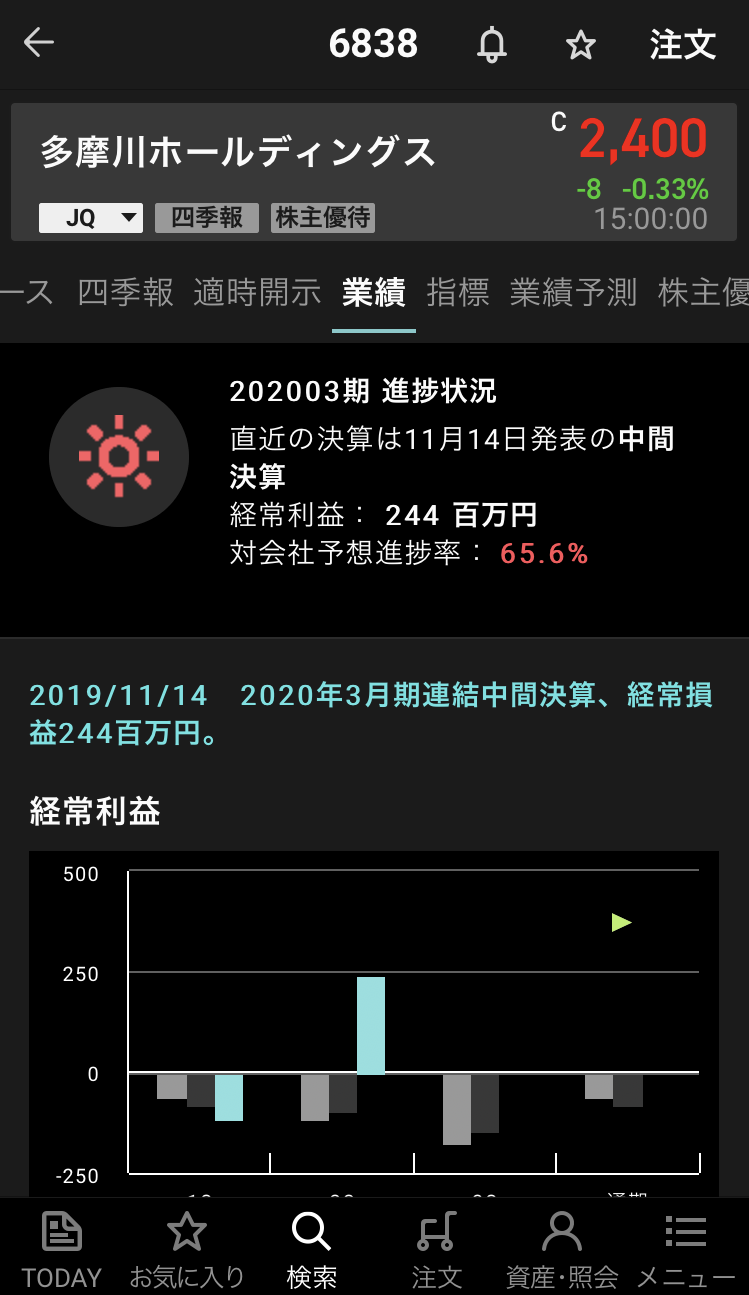Open the 2019/11/14 中間決算 news link
This screenshot has height=1295, width=749.
371,714
